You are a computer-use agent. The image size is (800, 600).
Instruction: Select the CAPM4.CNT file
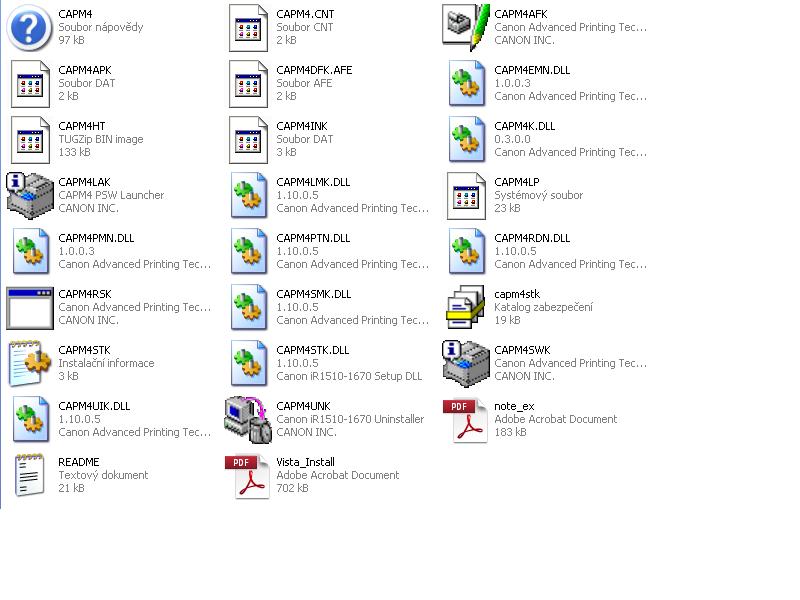pos(248,27)
